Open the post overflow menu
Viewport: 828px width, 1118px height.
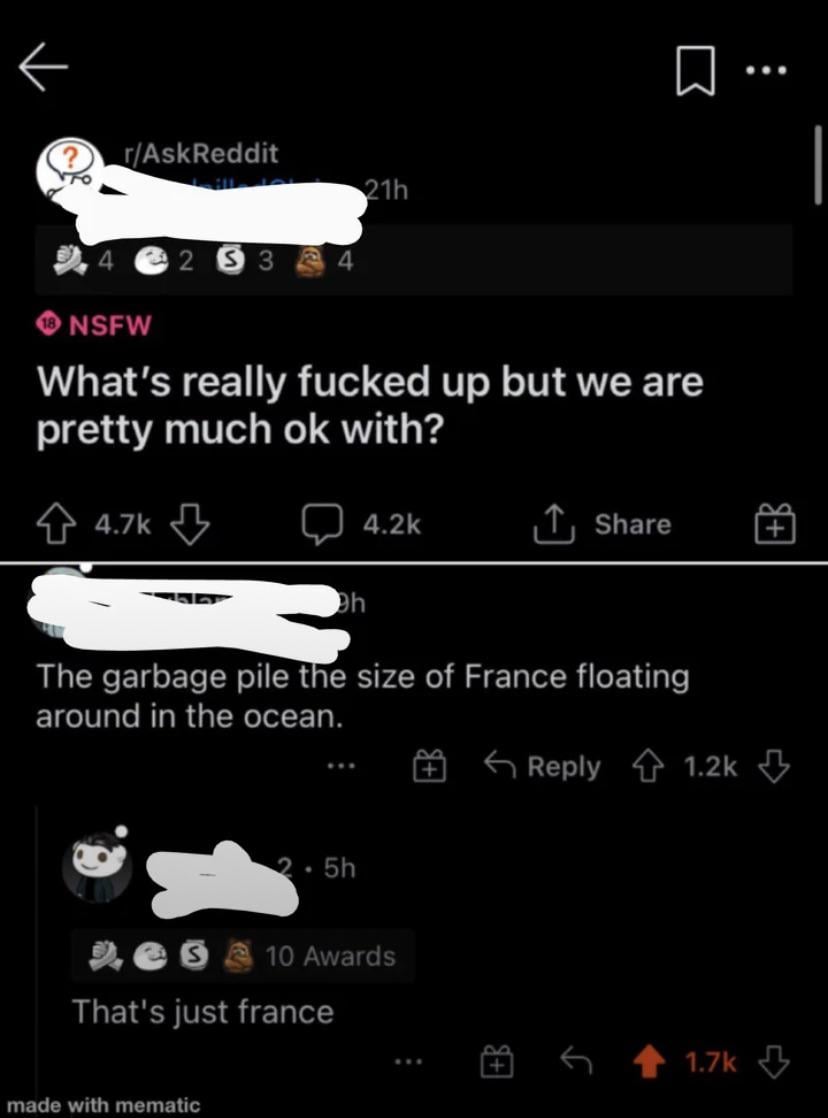coord(768,71)
